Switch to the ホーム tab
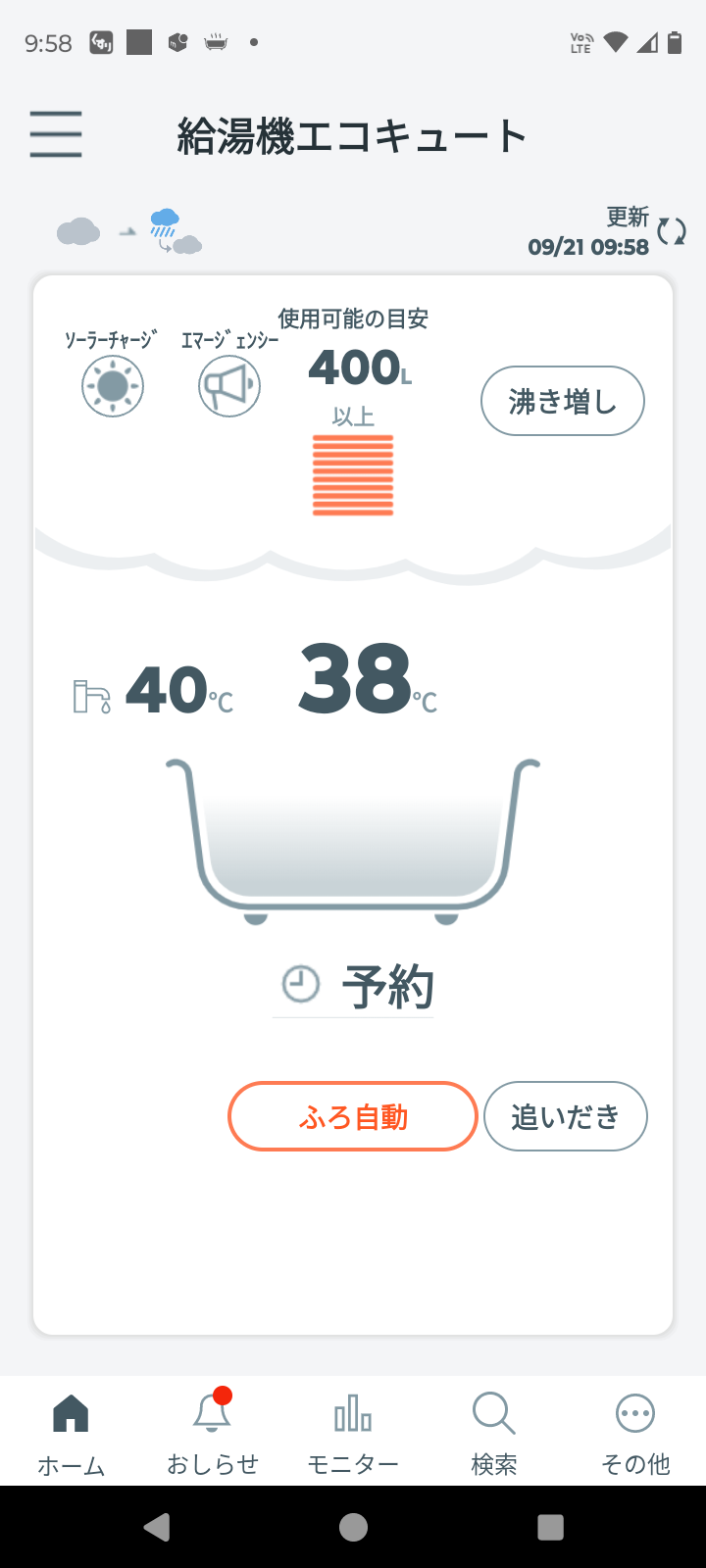Image resolution: width=706 pixels, height=1568 pixels. [x=71, y=1433]
